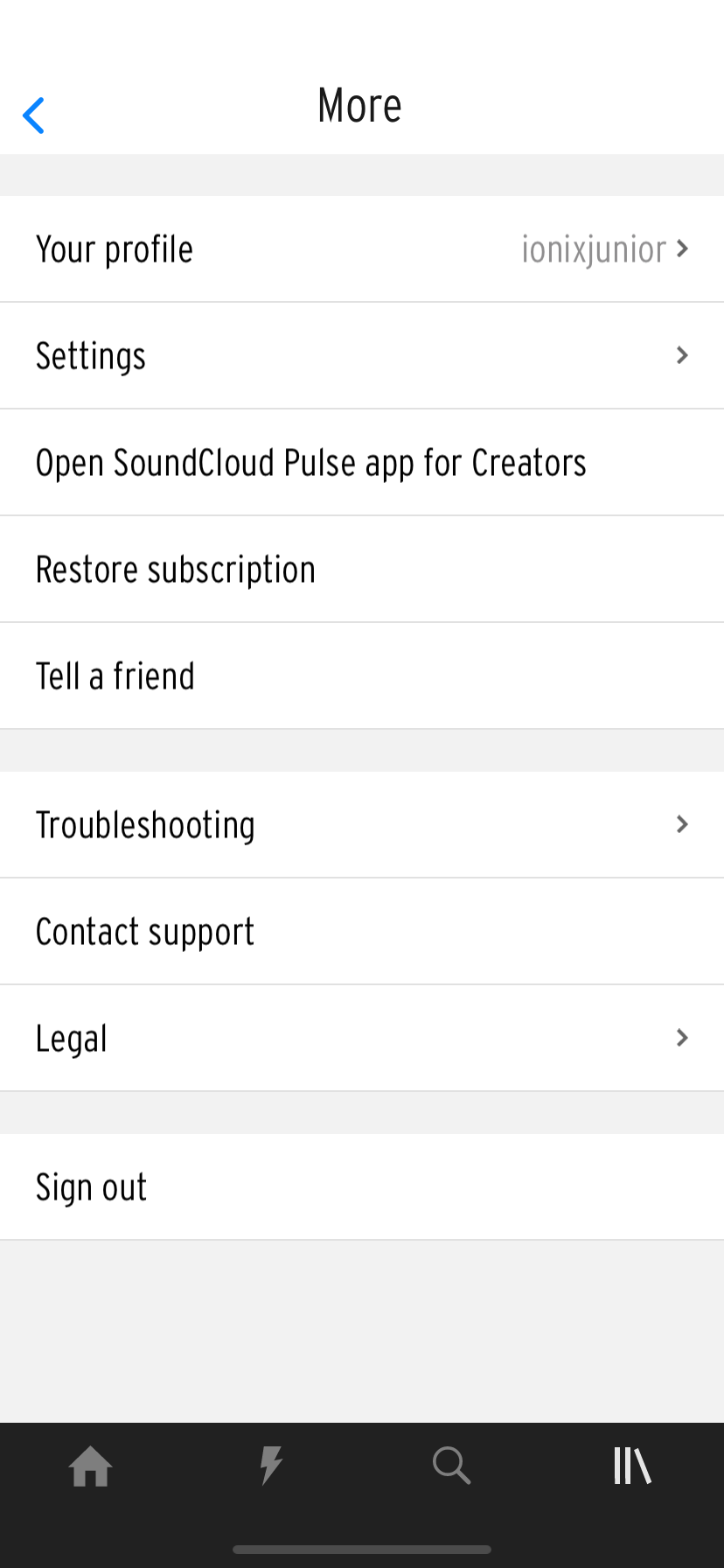Tap Restore subscription
This screenshot has width=724, height=1568.
362,570
